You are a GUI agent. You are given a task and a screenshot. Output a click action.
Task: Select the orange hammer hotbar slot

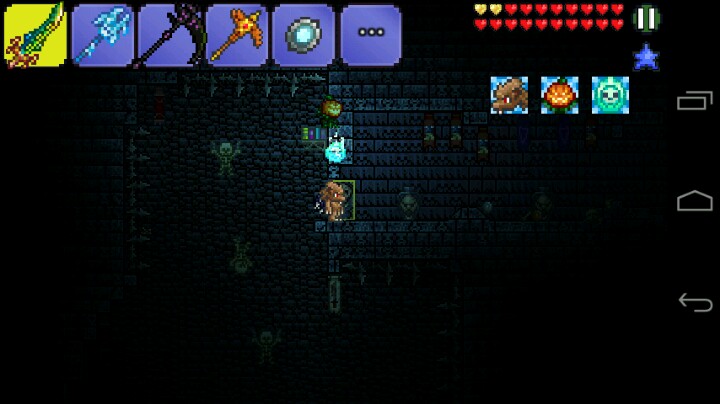pos(236,34)
